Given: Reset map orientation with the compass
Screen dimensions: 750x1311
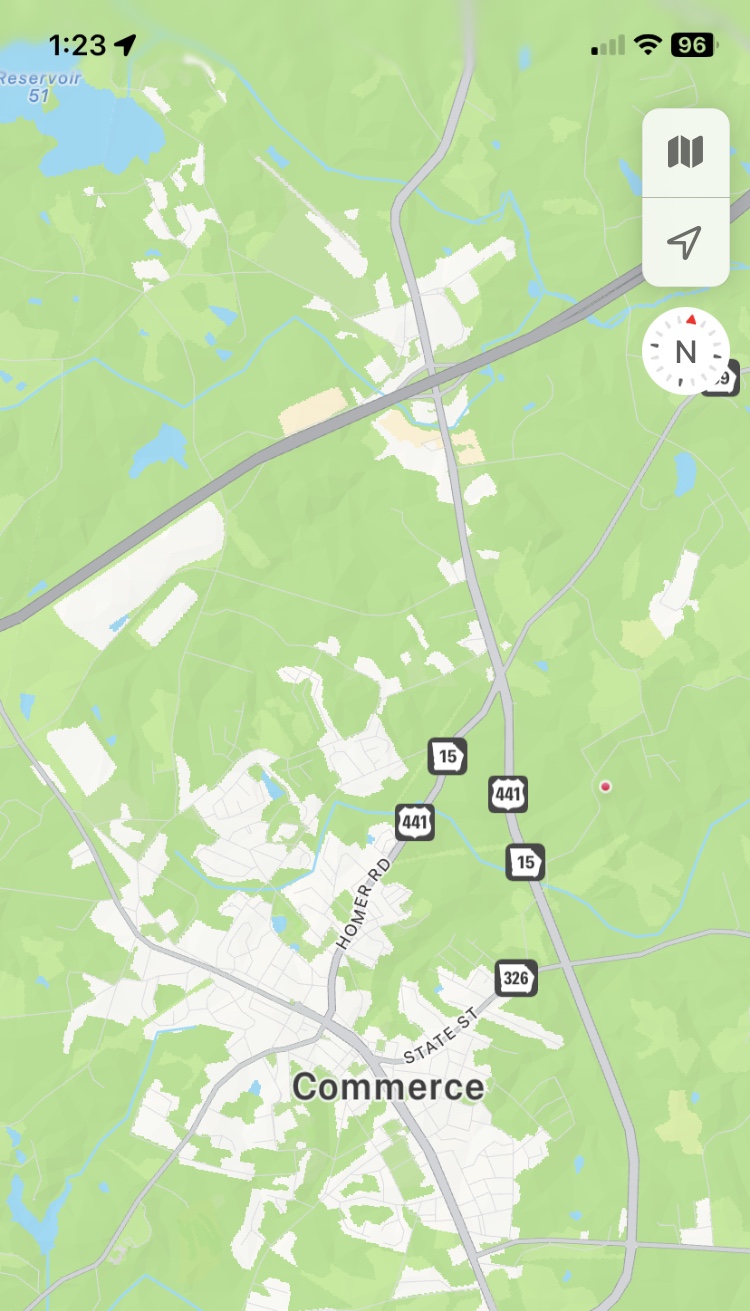Looking at the screenshot, I should tap(685, 351).
